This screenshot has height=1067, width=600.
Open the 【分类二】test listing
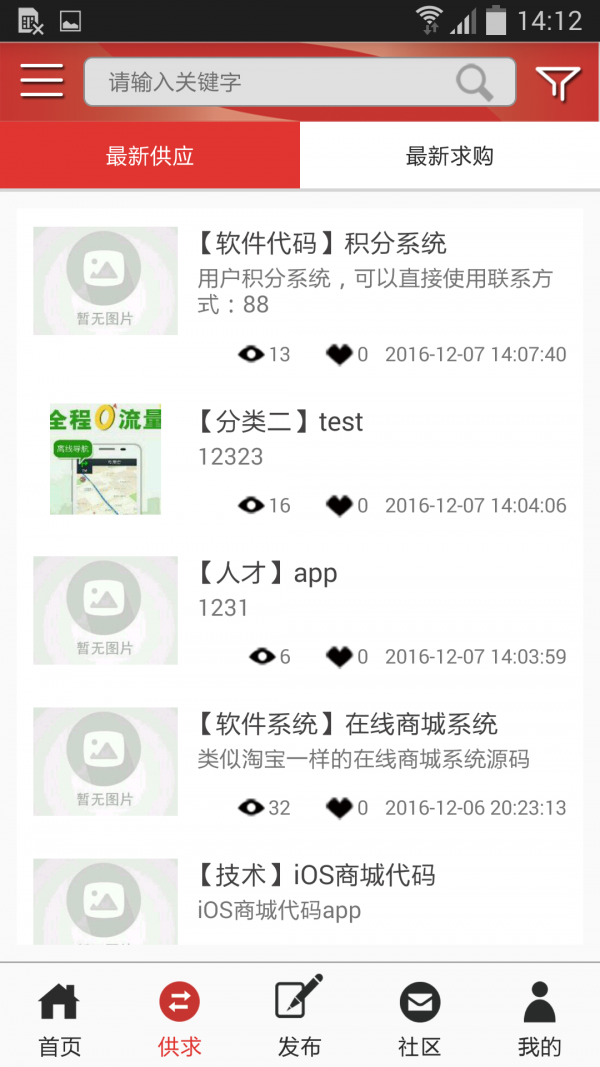pos(279,422)
